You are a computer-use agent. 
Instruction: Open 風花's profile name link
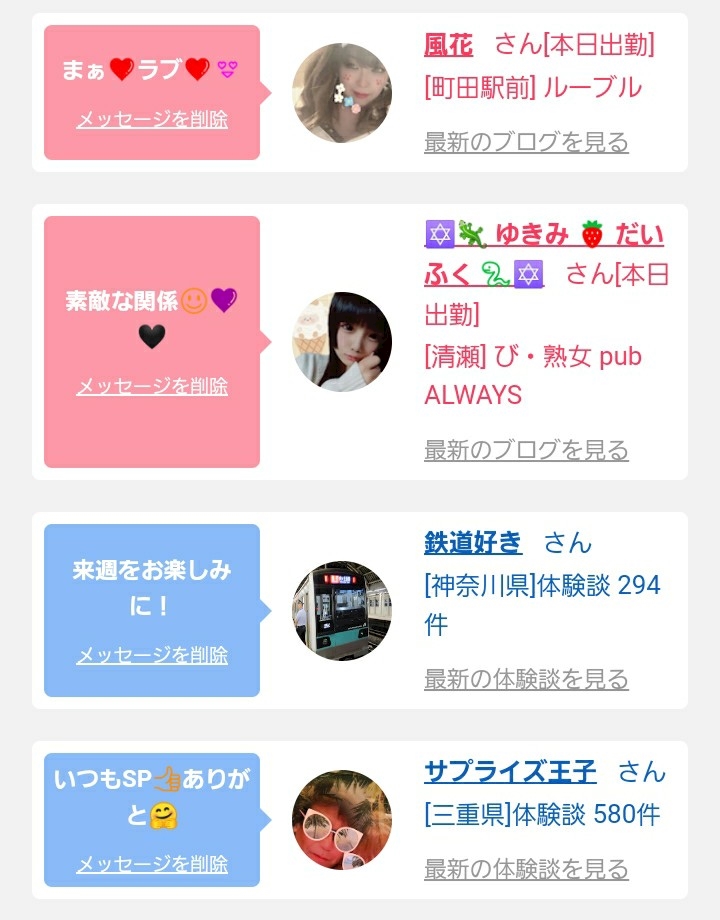(x=448, y=45)
